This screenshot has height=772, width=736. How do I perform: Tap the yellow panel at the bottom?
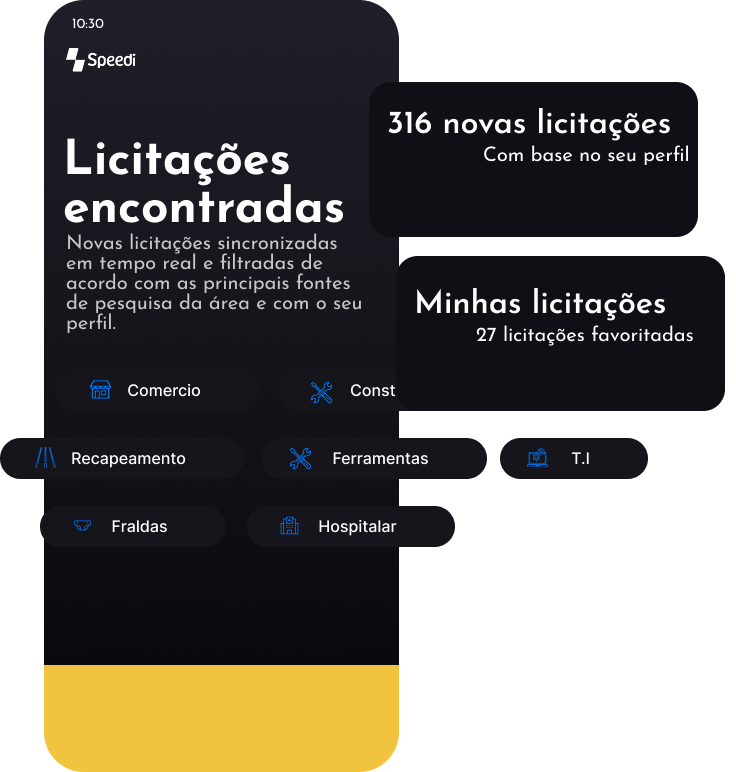pos(220,715)
